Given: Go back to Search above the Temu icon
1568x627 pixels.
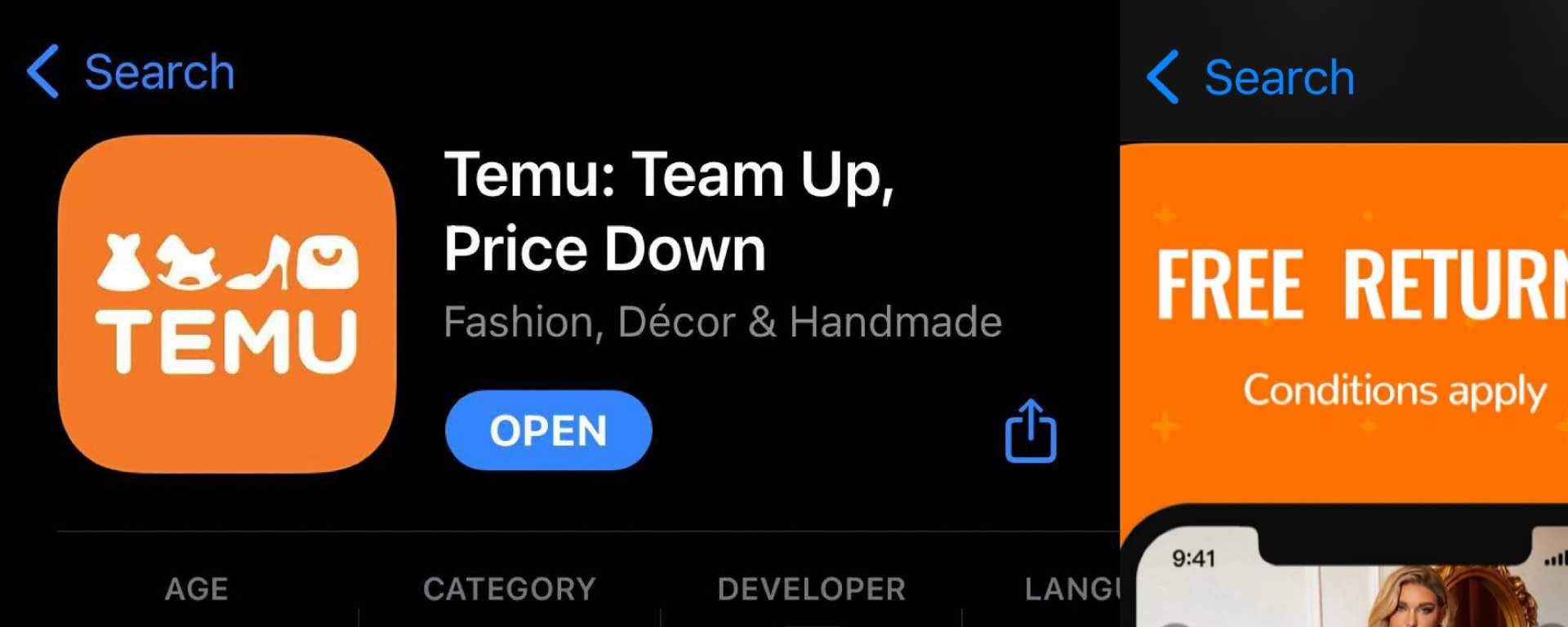Looking at the screenshot, I should 131,72.
